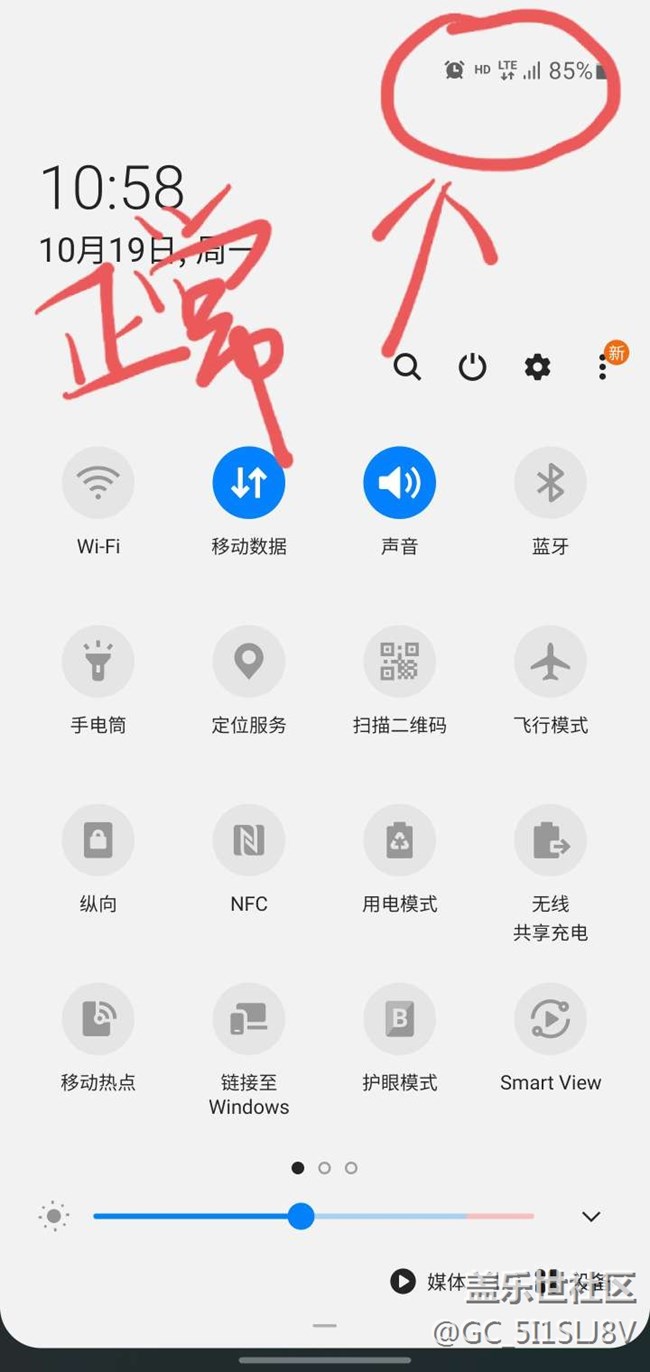650x1372 pixels.
Task: Disable 移动数据 mobile data
Action: [249, 483]
